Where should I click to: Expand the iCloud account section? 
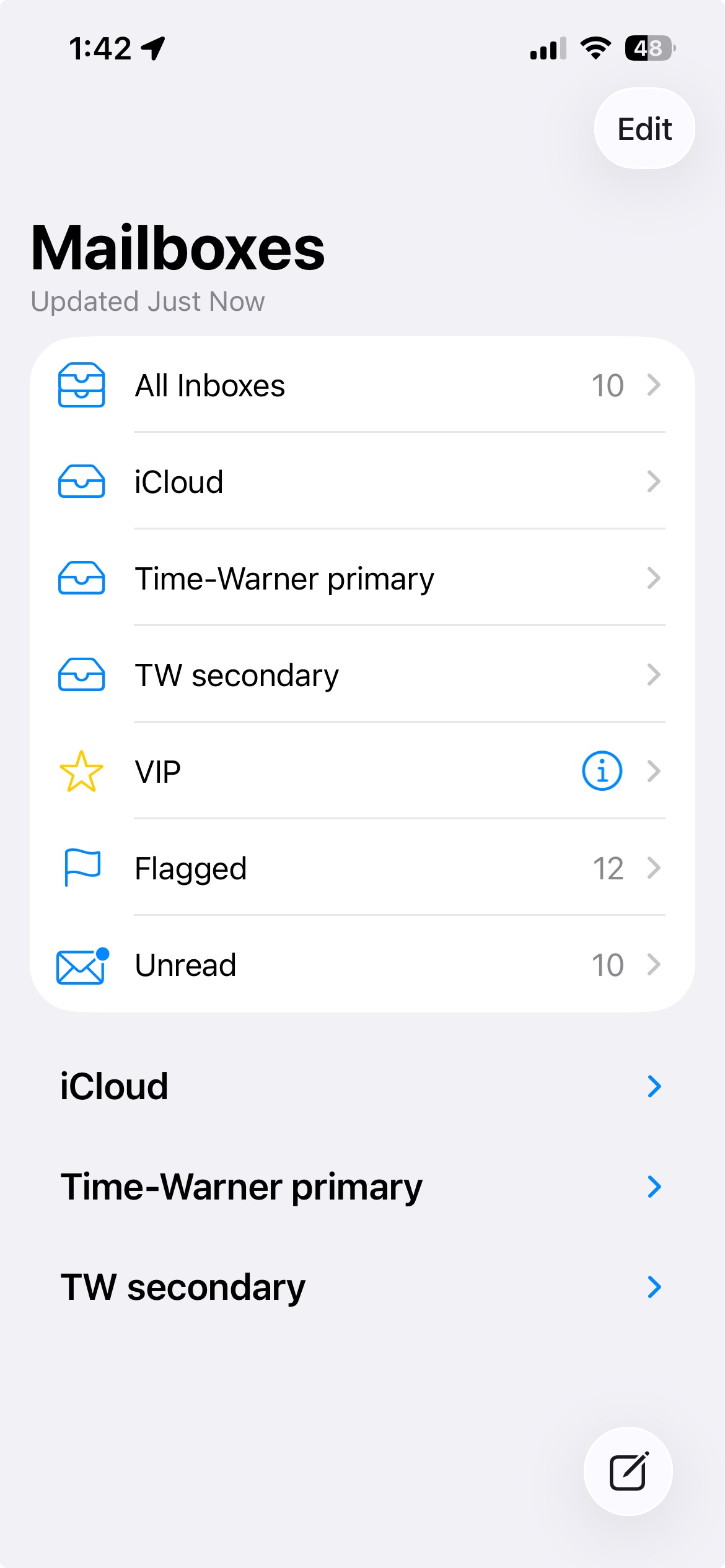pyautogui.click(x=654, y=1086)
